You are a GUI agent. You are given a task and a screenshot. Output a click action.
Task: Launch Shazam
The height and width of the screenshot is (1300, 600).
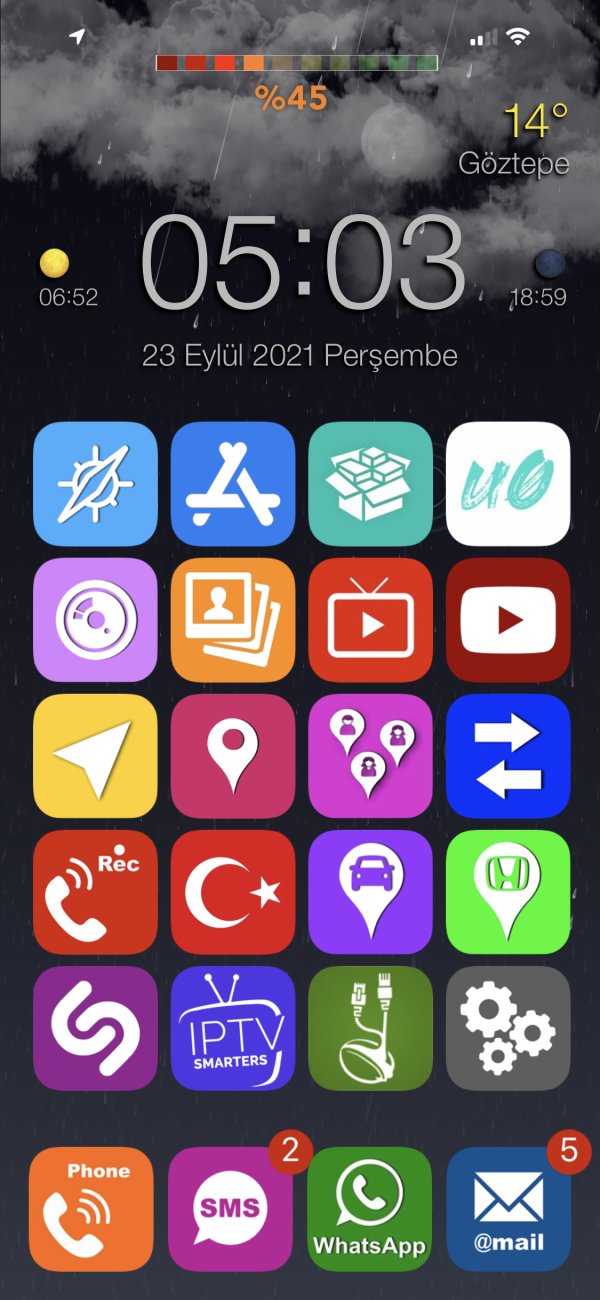[96, 1028]
